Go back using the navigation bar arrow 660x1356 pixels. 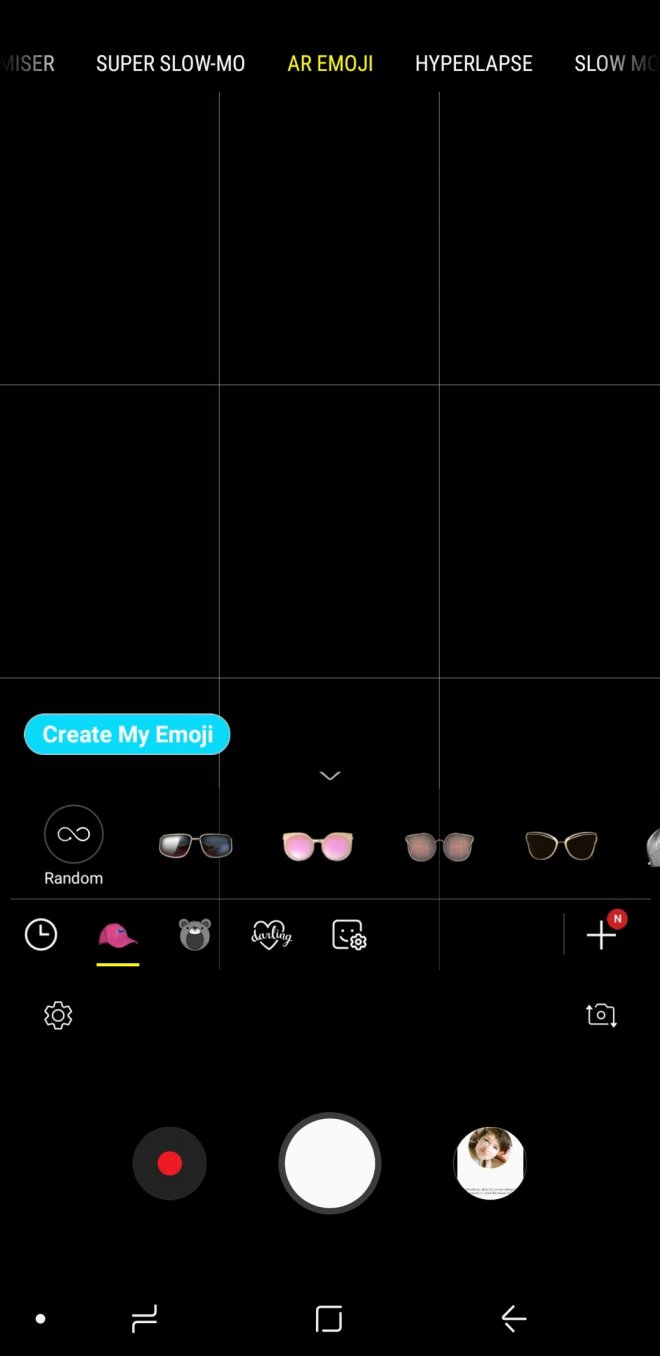[514, 1319]
